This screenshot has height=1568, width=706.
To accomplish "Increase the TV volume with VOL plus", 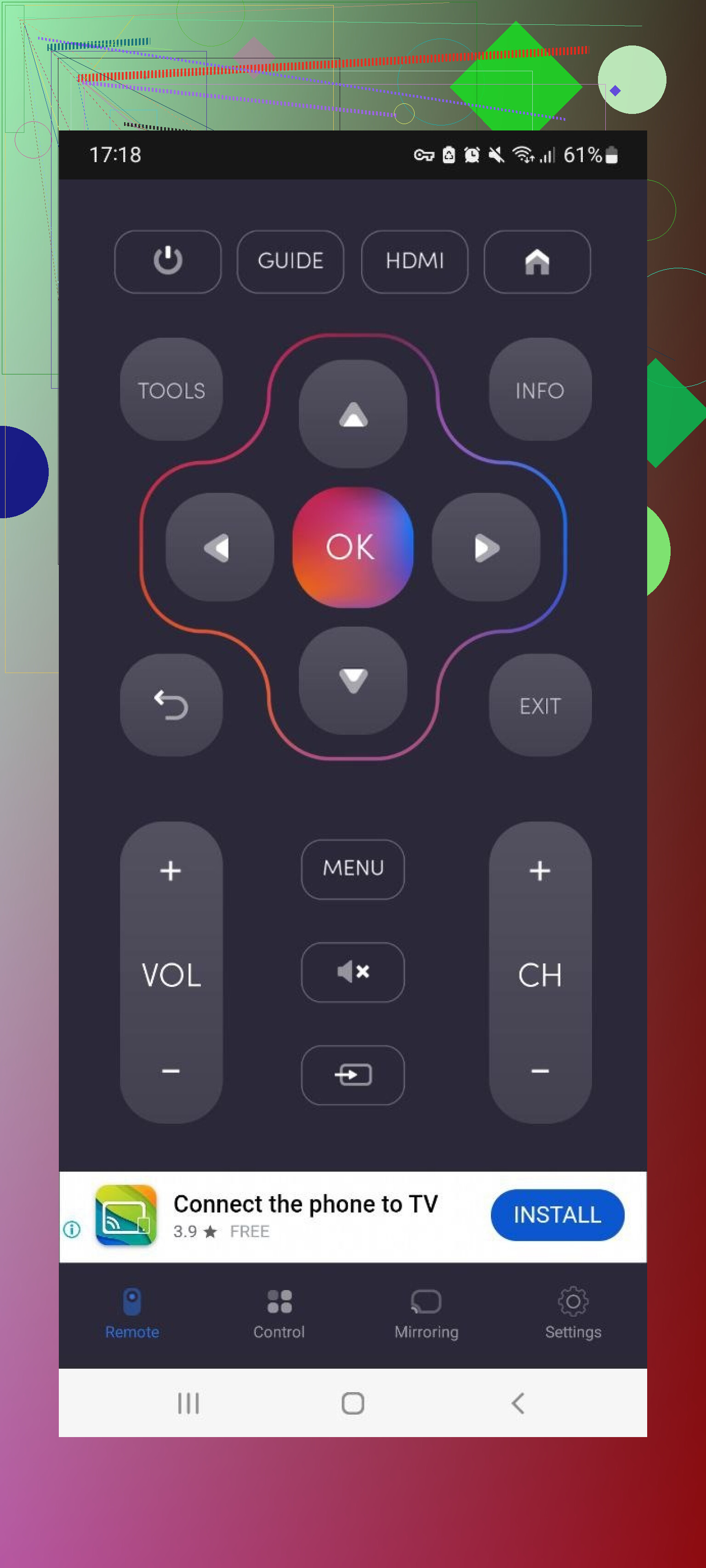I will [x=171, y=871].
